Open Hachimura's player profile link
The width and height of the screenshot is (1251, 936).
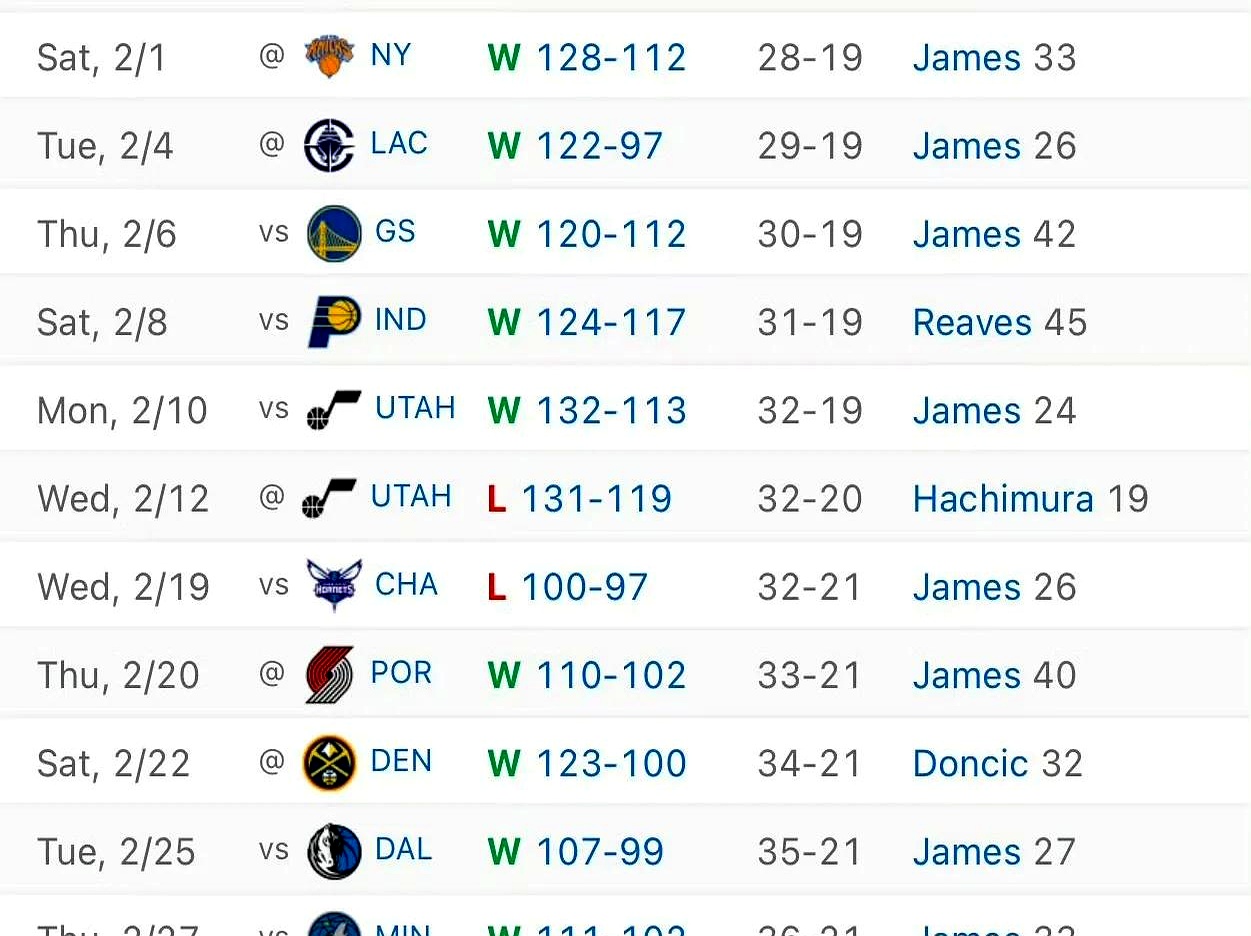click(1003, 498)
